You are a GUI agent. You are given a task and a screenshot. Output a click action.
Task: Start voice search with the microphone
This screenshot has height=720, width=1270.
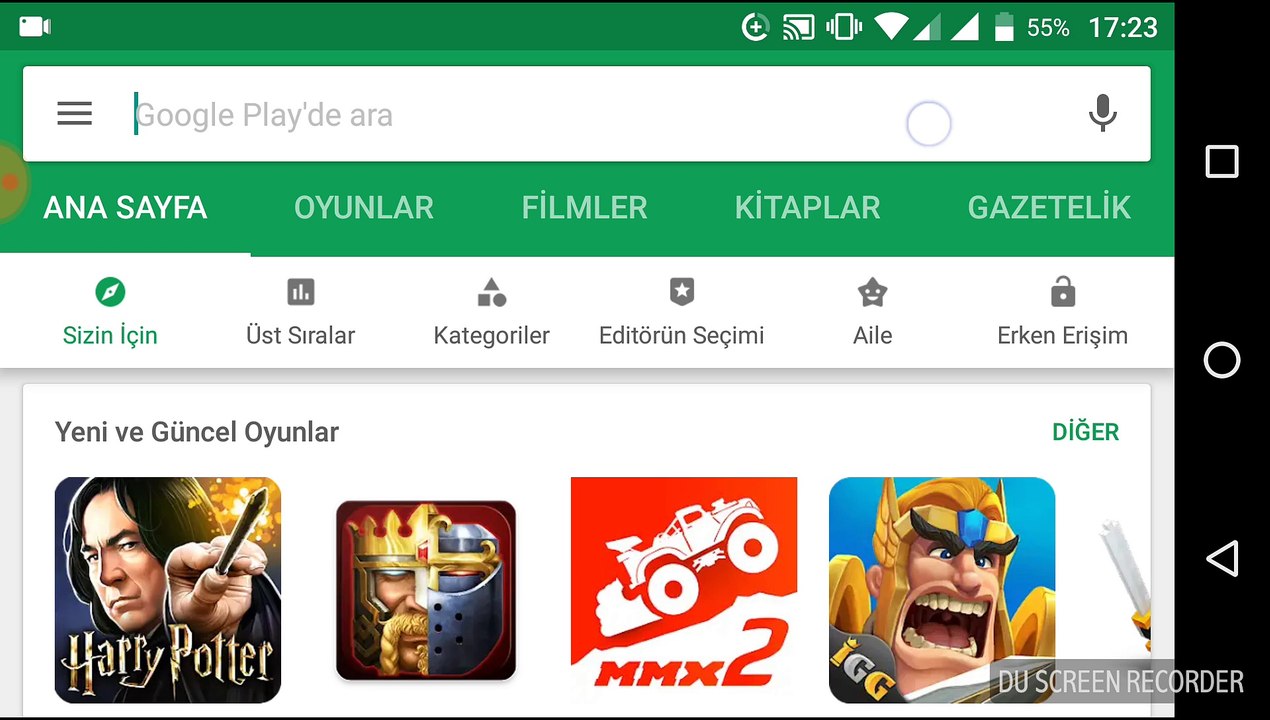point(1102,114)
